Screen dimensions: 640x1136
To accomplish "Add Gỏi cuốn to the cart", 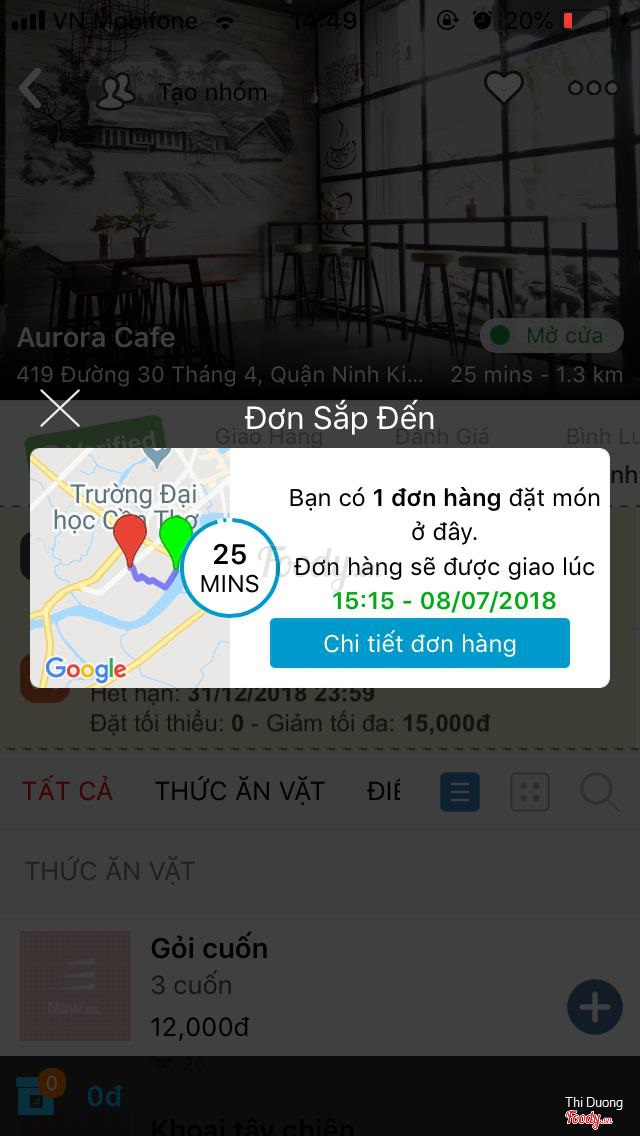I will click(x=594, y=1007).
